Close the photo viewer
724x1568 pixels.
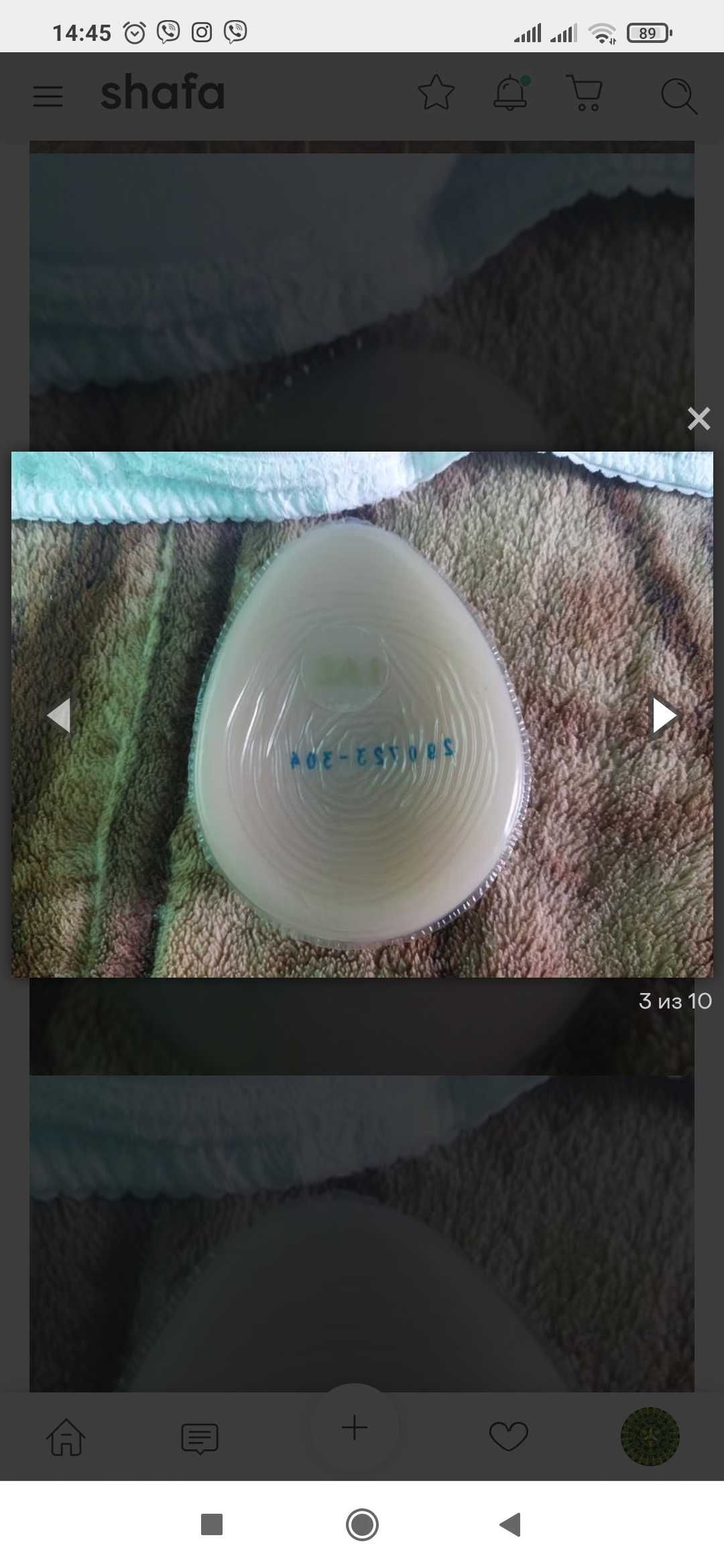tap(699, 419)
